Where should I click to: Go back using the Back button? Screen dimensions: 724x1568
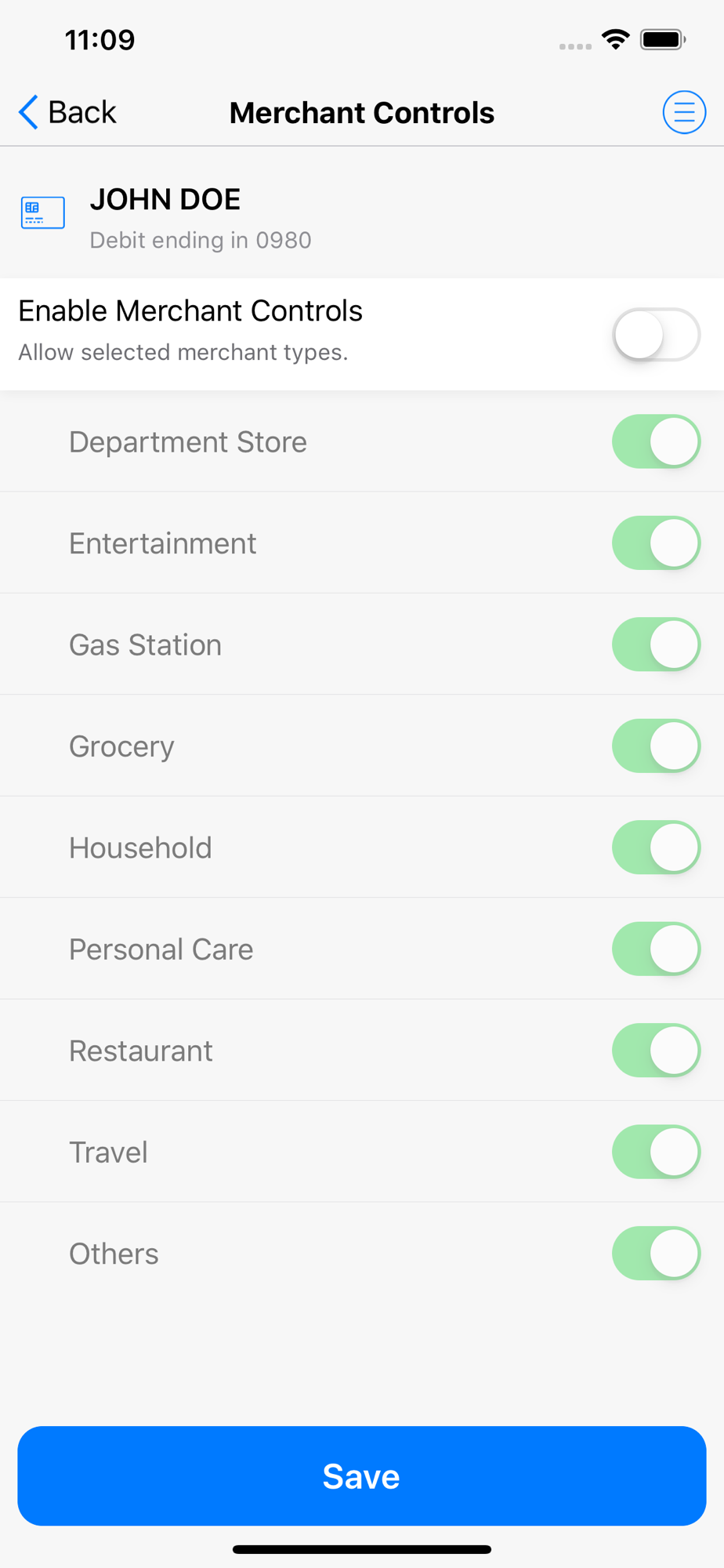tap(67, 112)
